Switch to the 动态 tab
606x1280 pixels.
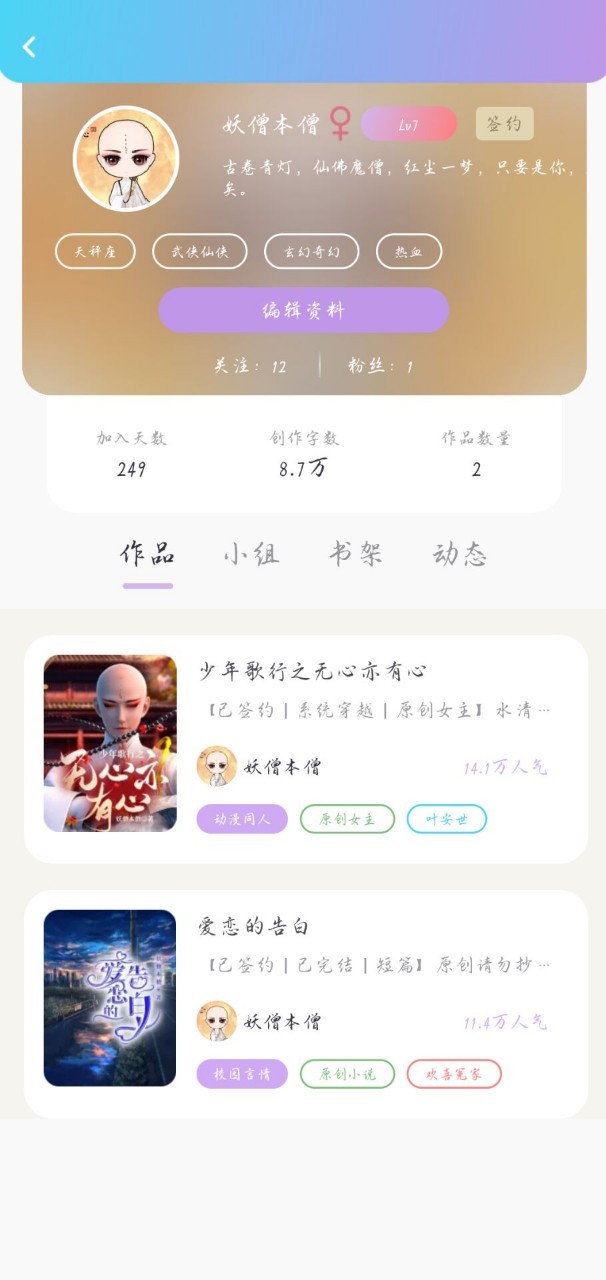(459, 554)
